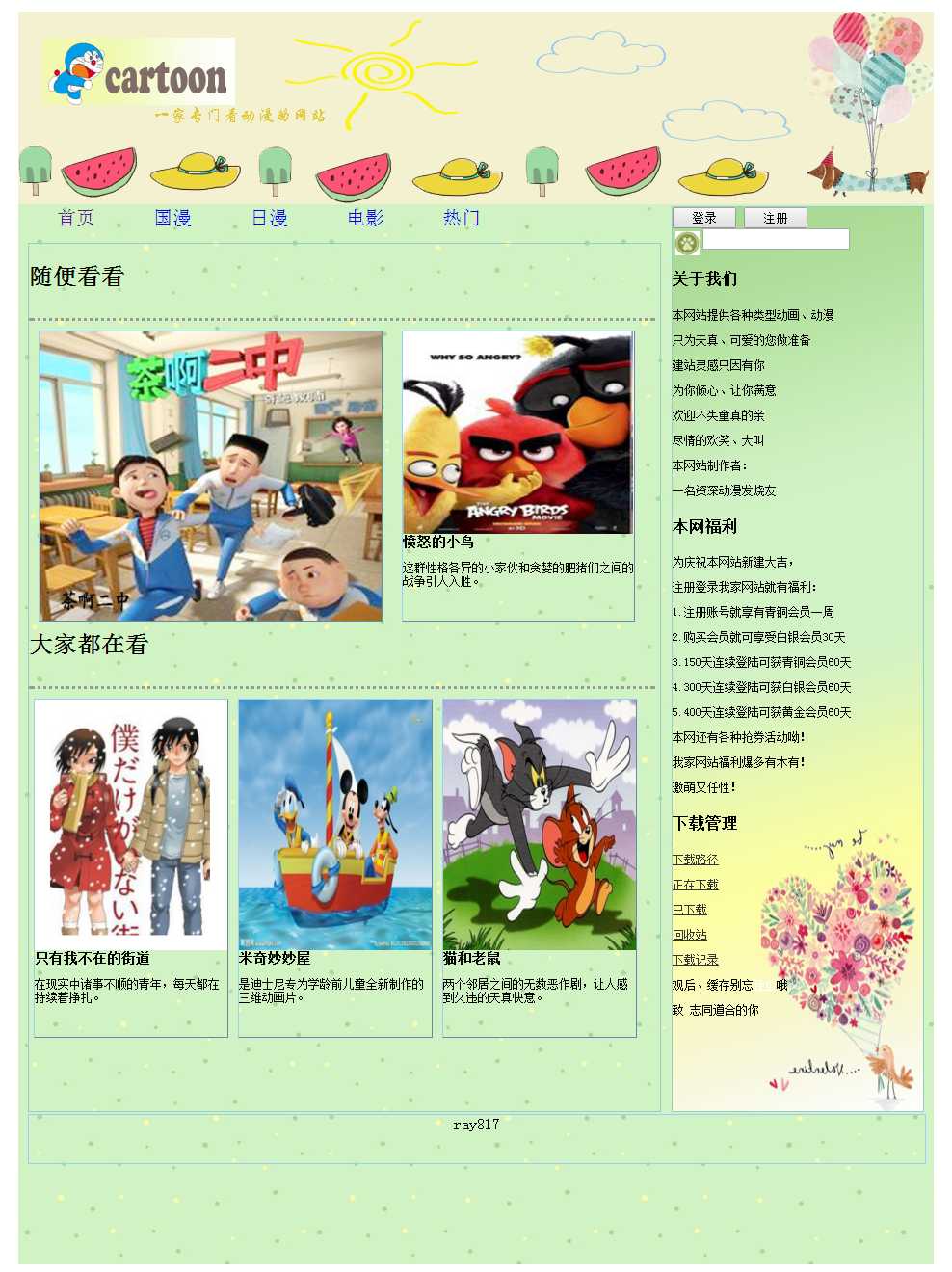This screenshot has width=952, height=1272.
Task: Open the 电影 section
Action: click(365, 218)
